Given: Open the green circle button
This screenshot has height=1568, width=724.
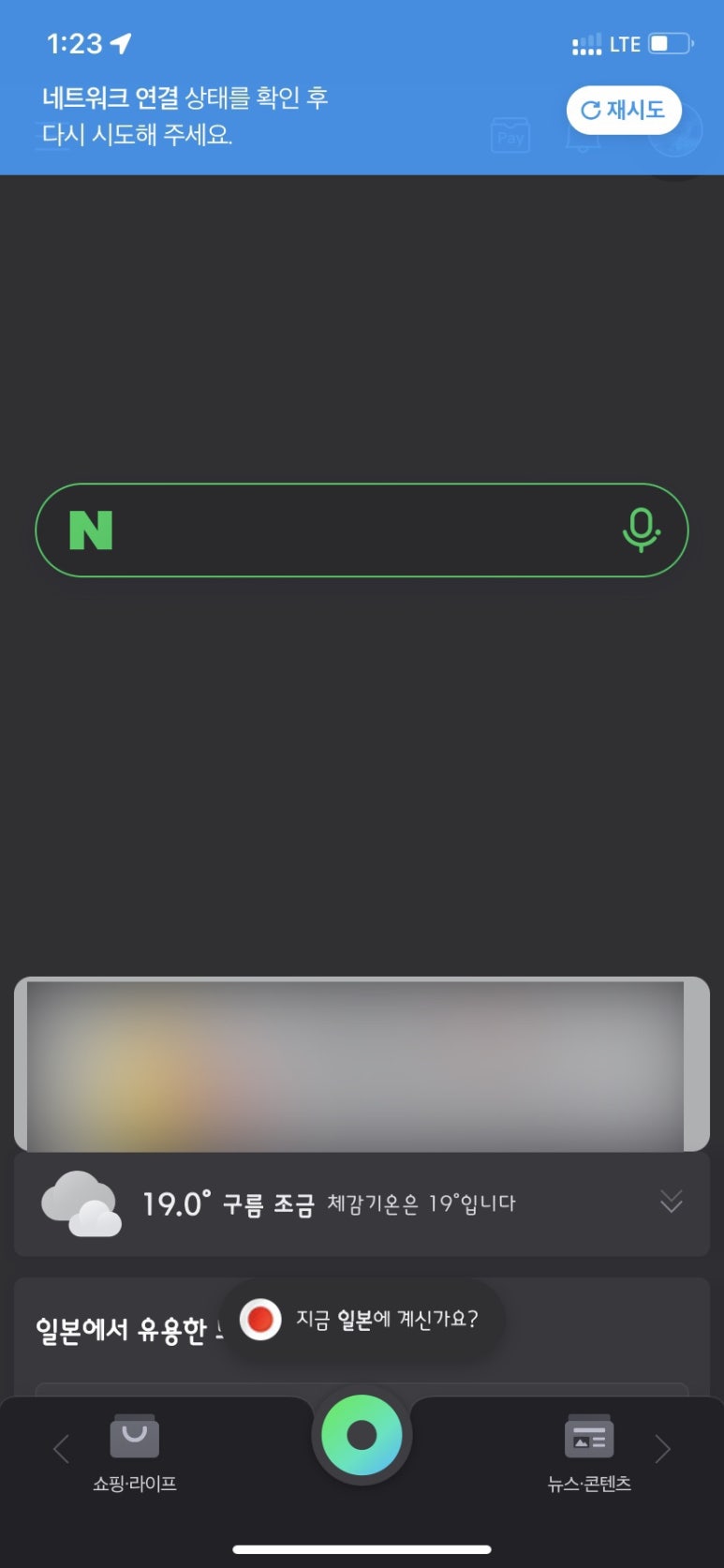Looking at the screenshot, I should 362,1435.
